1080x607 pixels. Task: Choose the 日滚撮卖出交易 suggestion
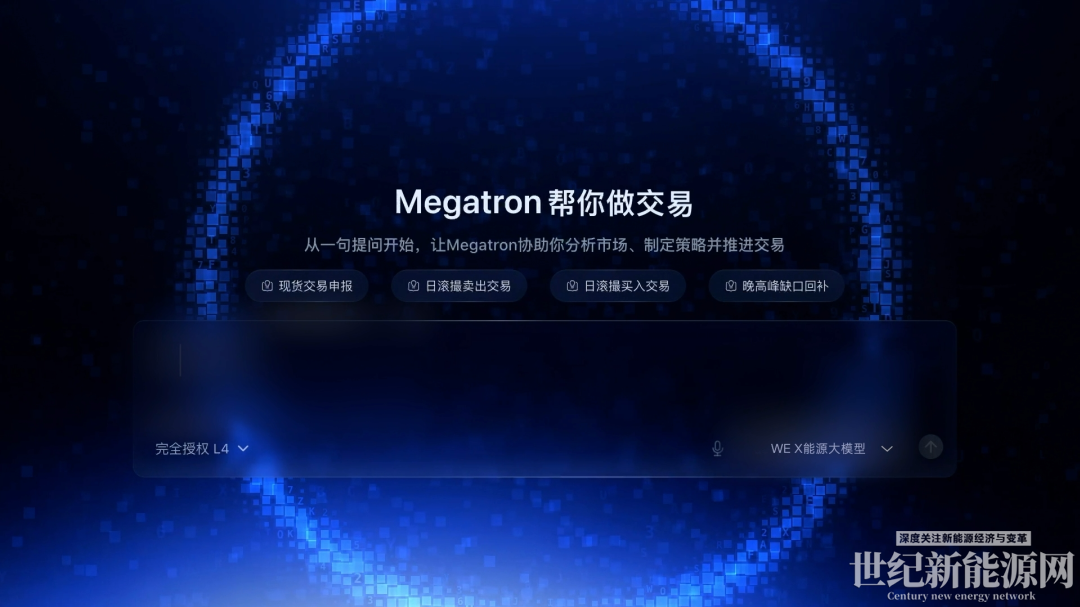click(x=459, y=286)
